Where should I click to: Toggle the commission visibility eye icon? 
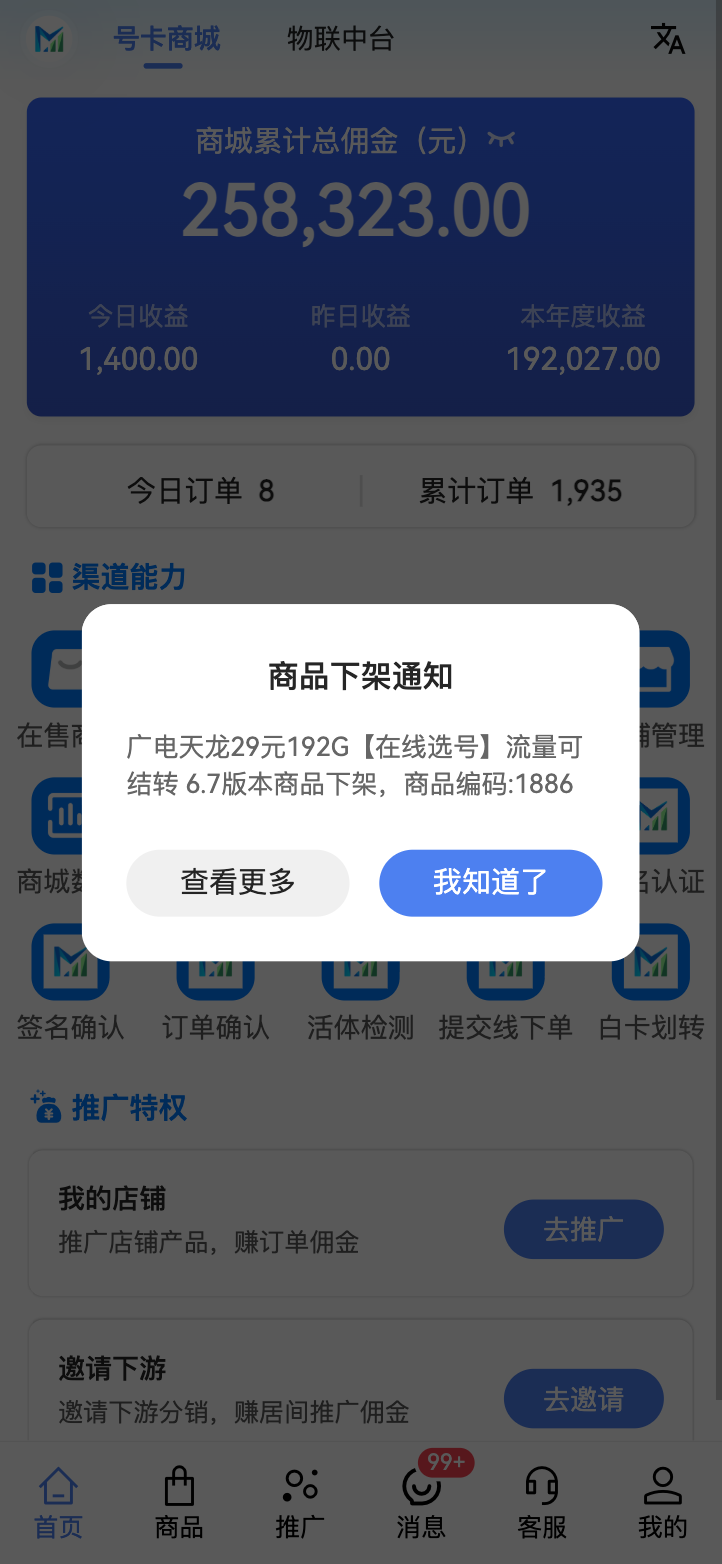[501, 140]
